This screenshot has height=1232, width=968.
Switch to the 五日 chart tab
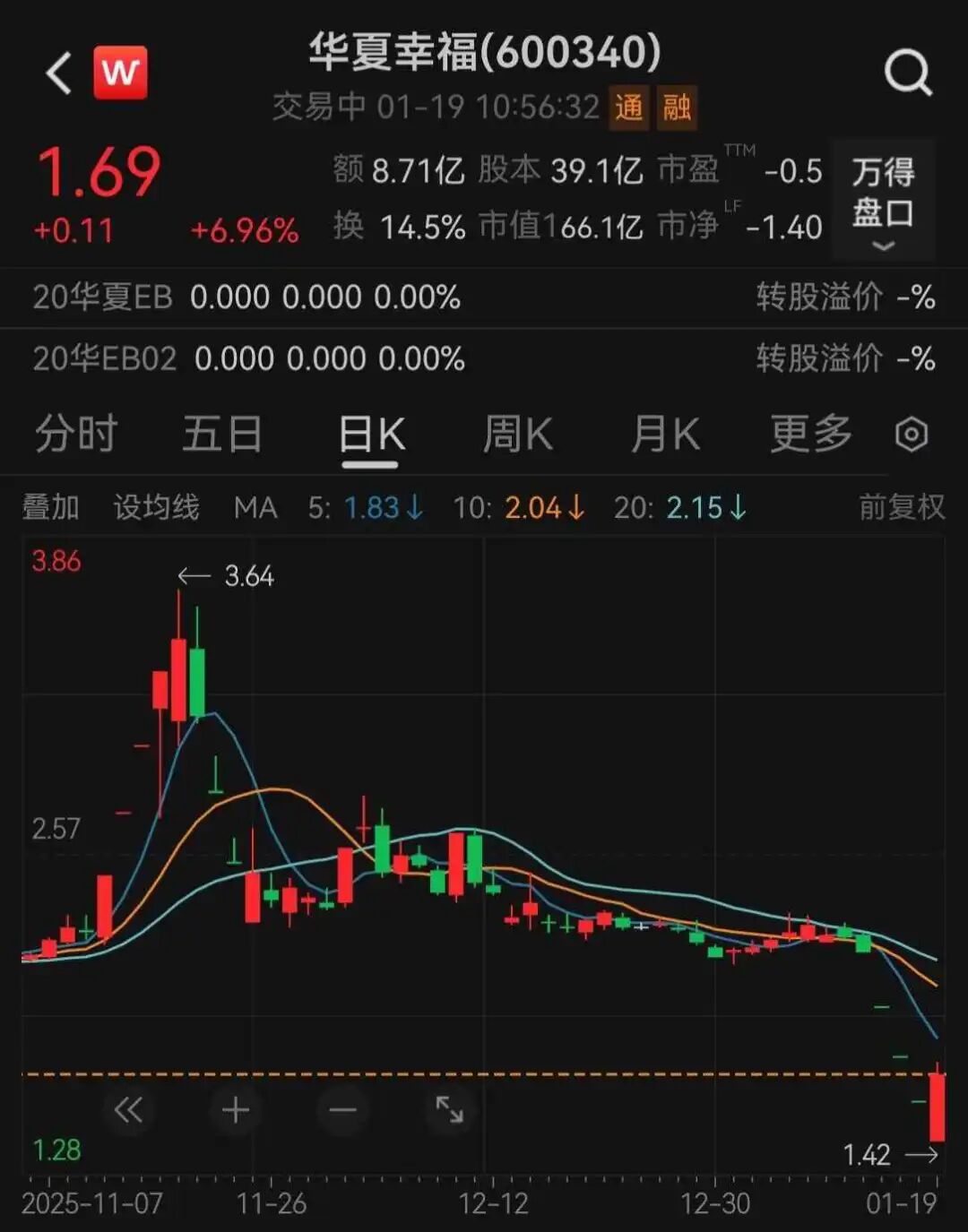[221, 435]
